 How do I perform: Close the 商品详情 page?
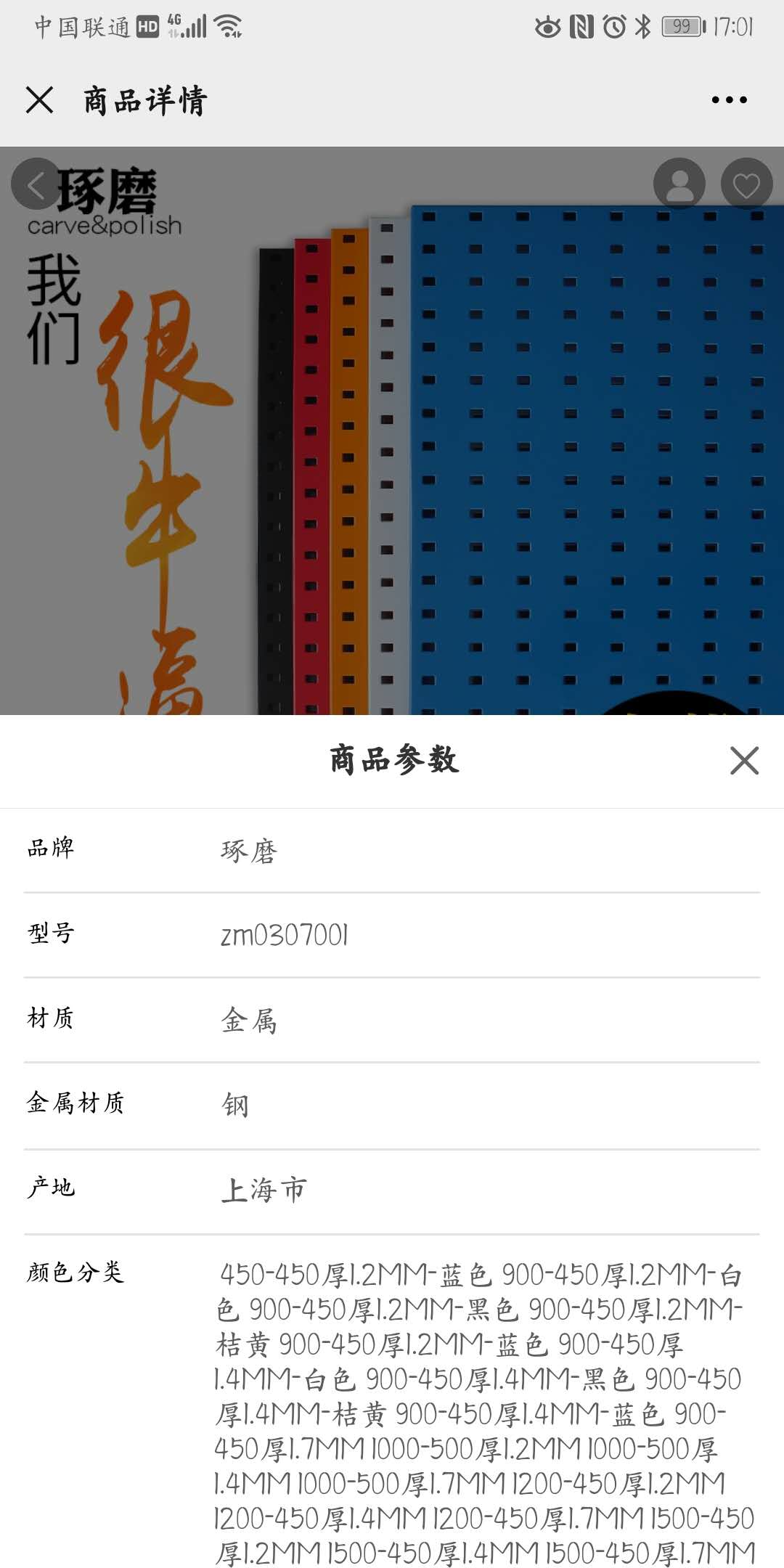(40, 100)
